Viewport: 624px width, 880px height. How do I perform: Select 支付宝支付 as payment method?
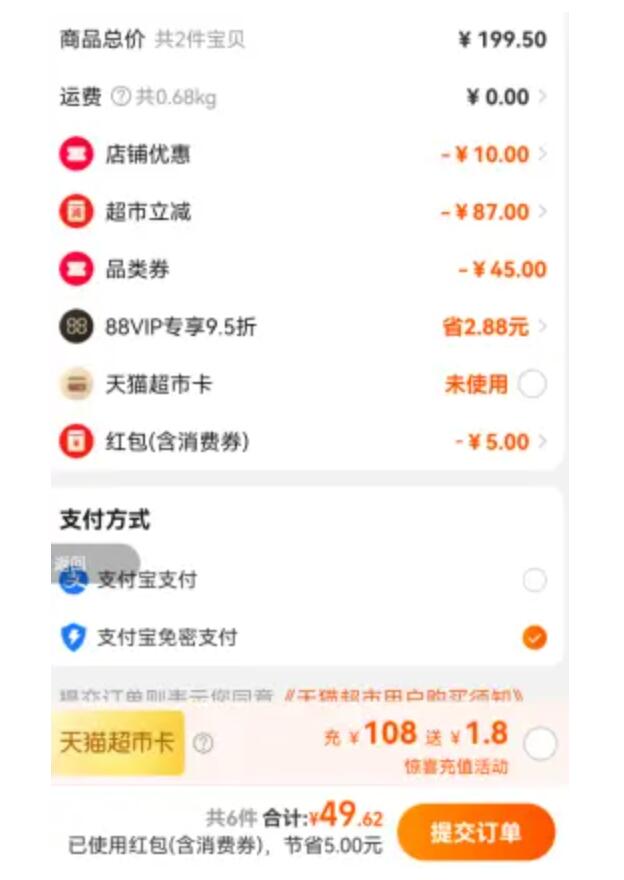(534, 580)
